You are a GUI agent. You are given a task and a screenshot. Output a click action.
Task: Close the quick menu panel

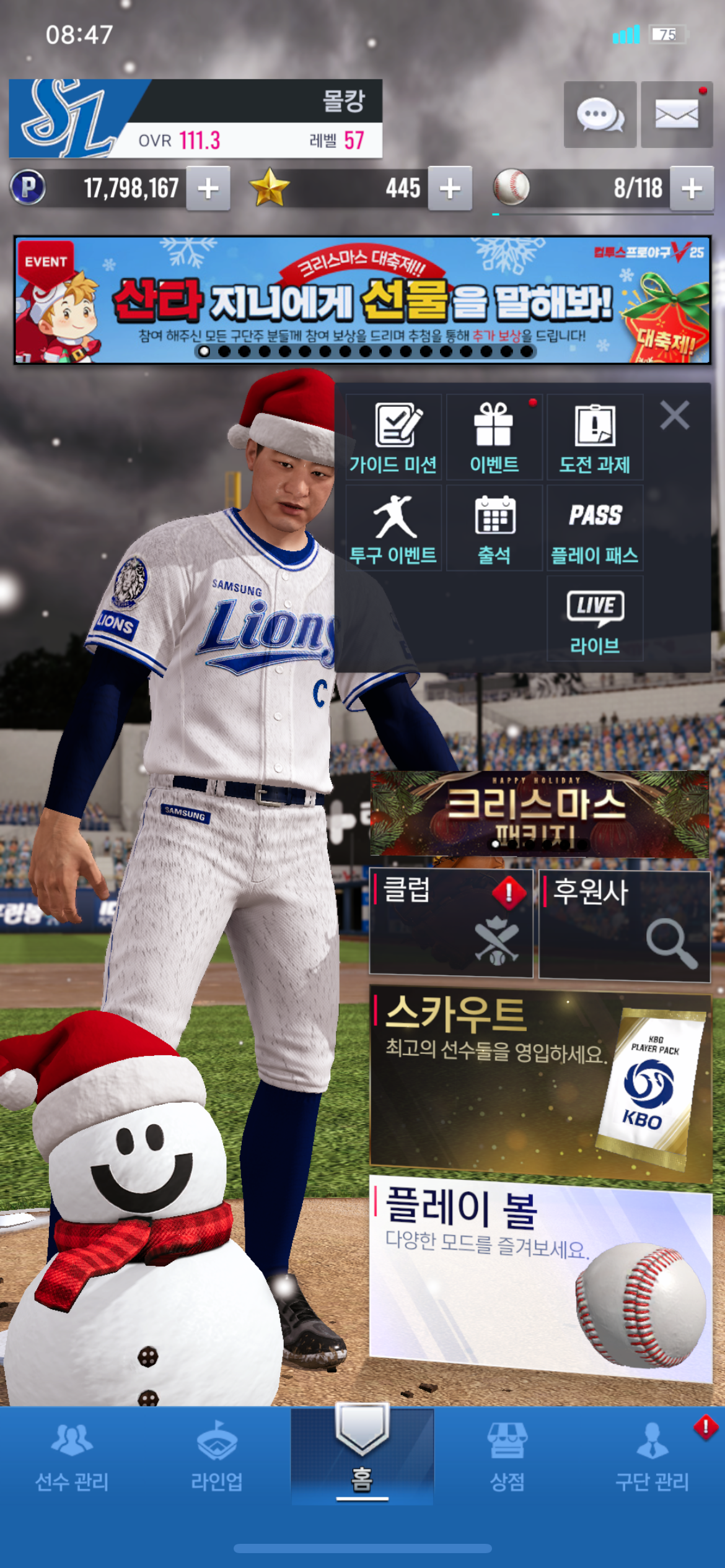pyautogui.click(x=674, y=415)
